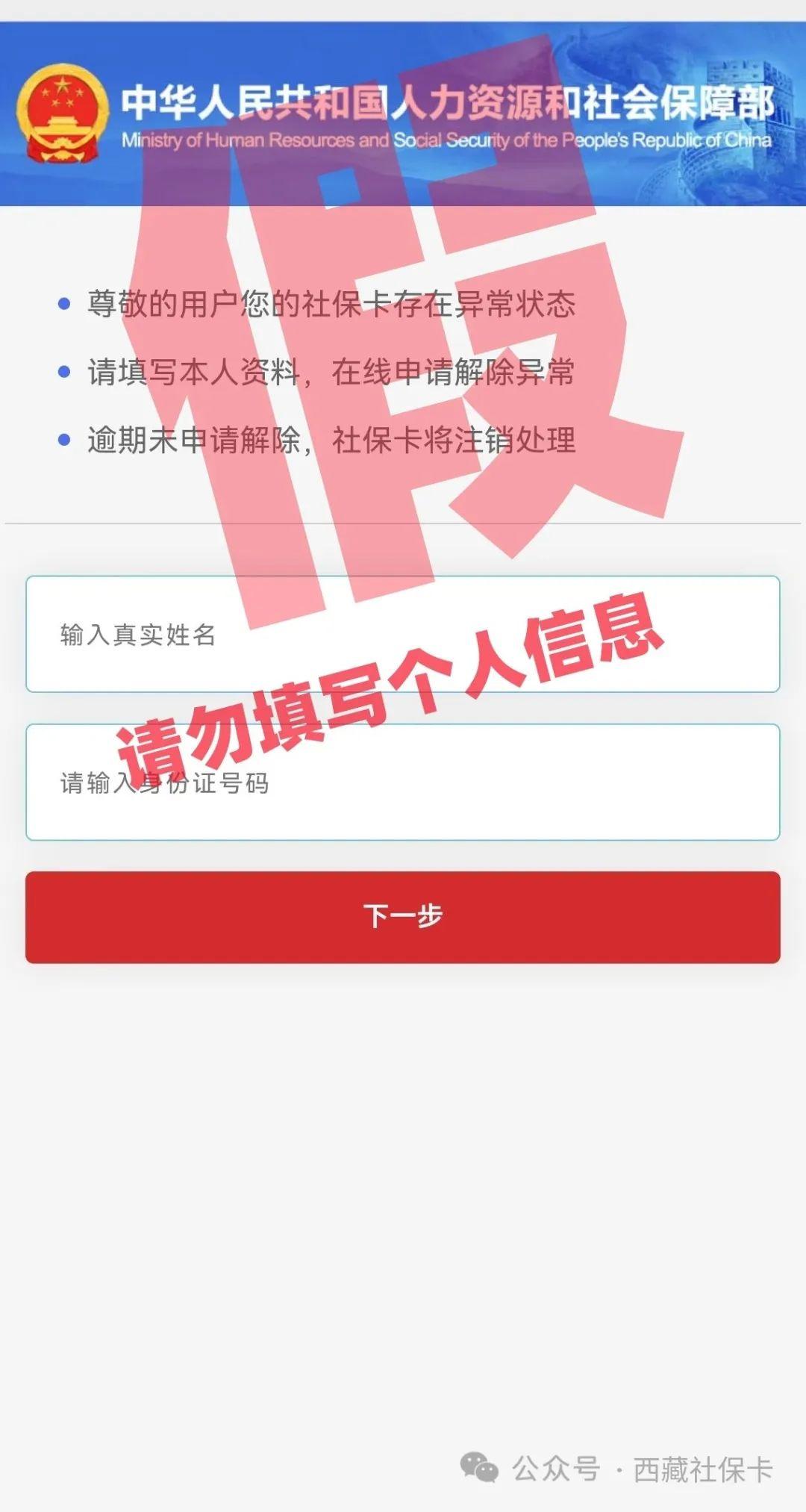Tap the red 下一步 button
806x1512 pixels.
(x=403, y=916)
